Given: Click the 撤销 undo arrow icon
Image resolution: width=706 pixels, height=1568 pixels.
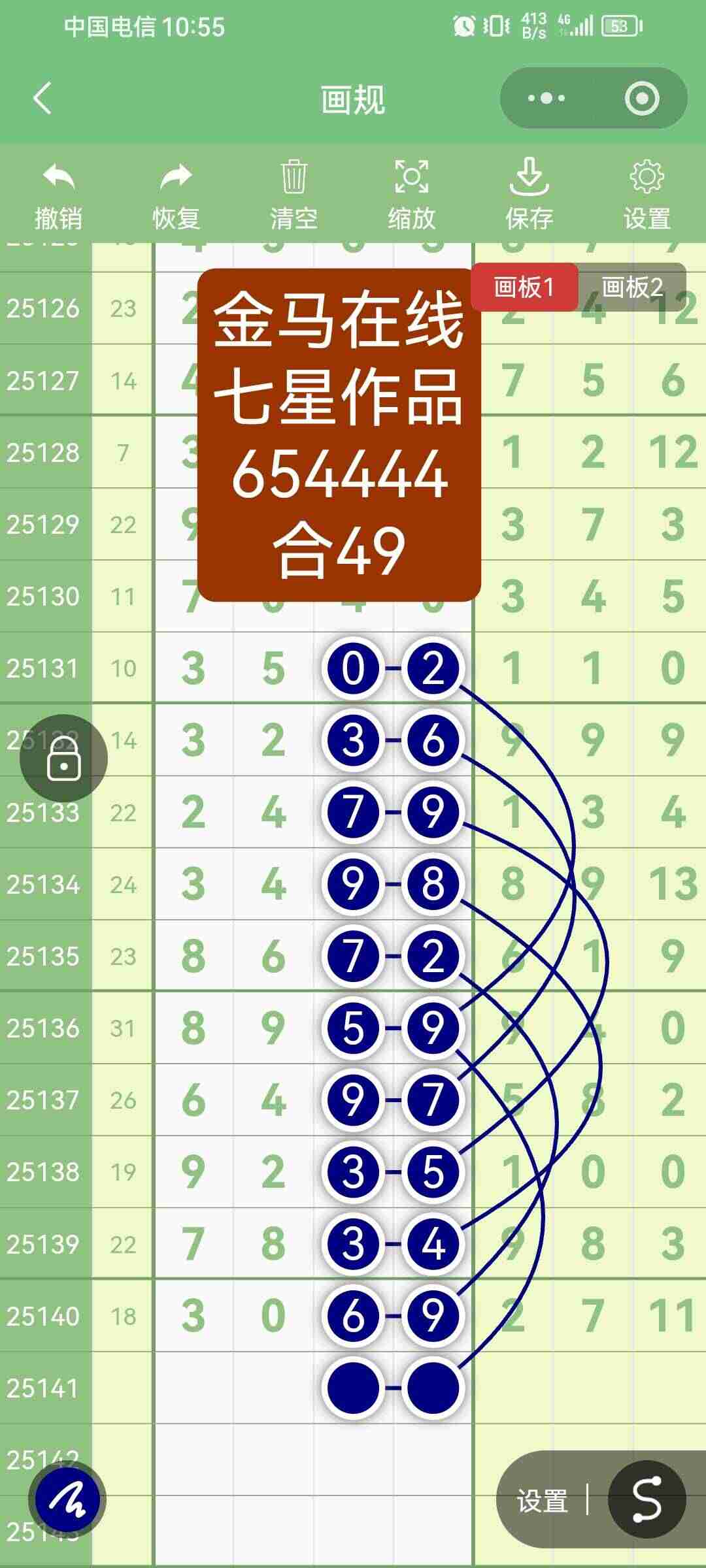Looking at the screenshot, I should click(x=58, y=177).
